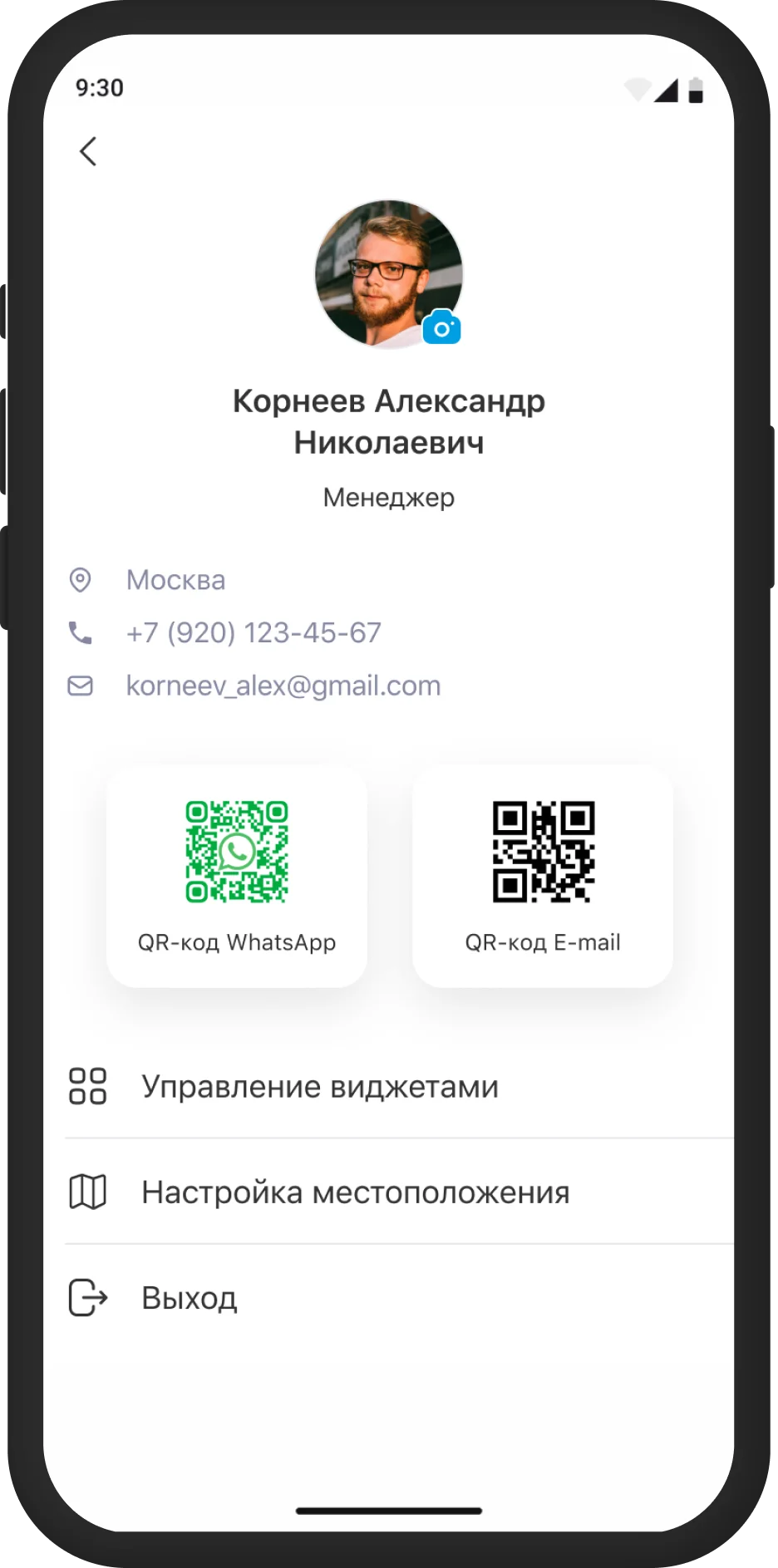The width and height of the screenshot is (778, 1568).
Task: Open the QR-код WhatsApp card
Action: pos(237,876)
